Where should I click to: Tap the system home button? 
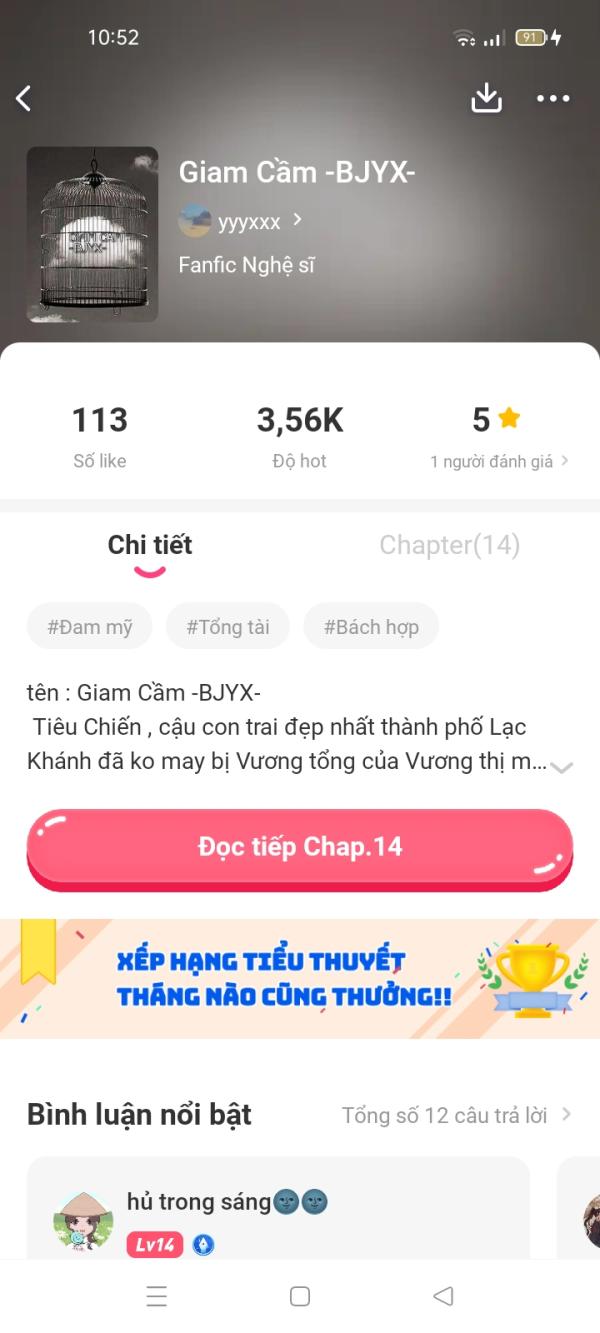coord(299,1296)
